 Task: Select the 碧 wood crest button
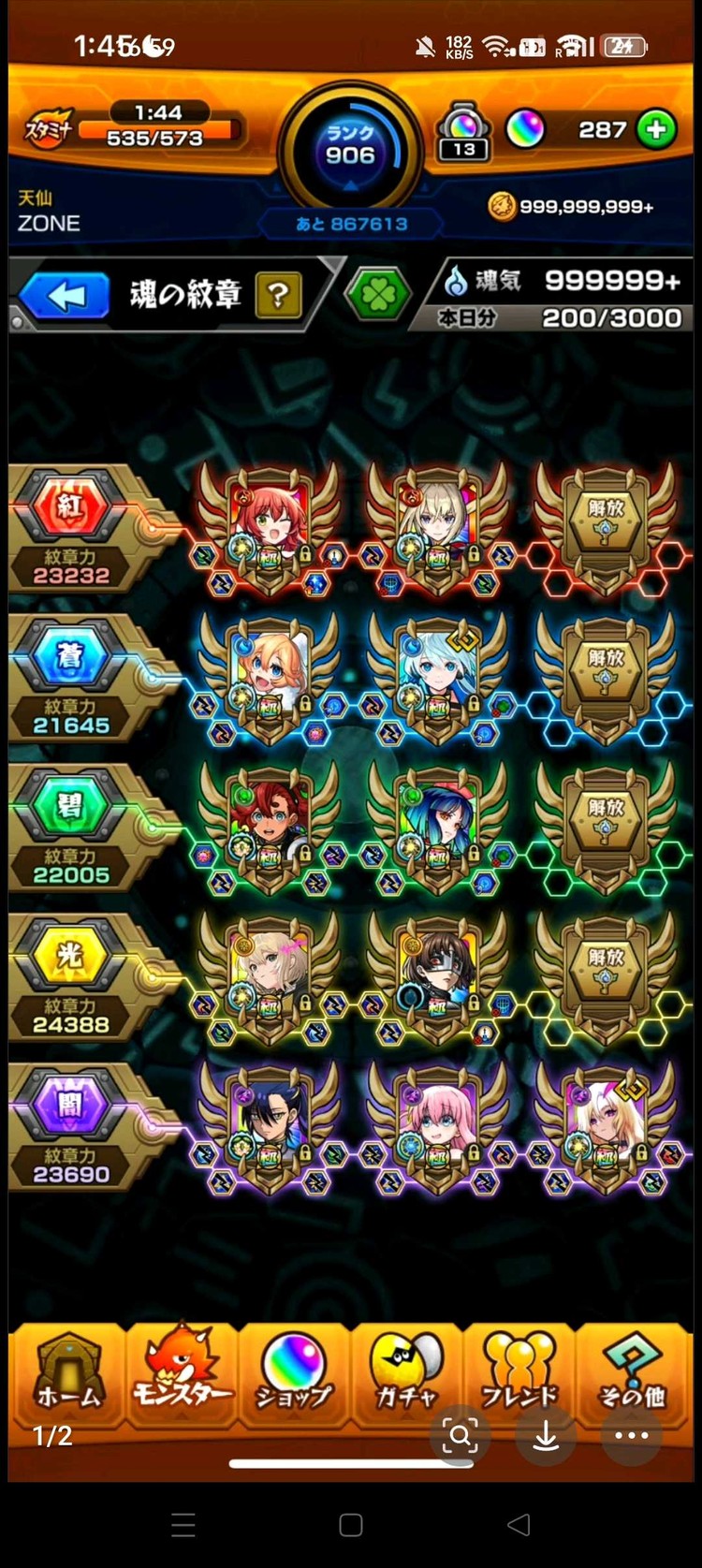click(70, 806)
